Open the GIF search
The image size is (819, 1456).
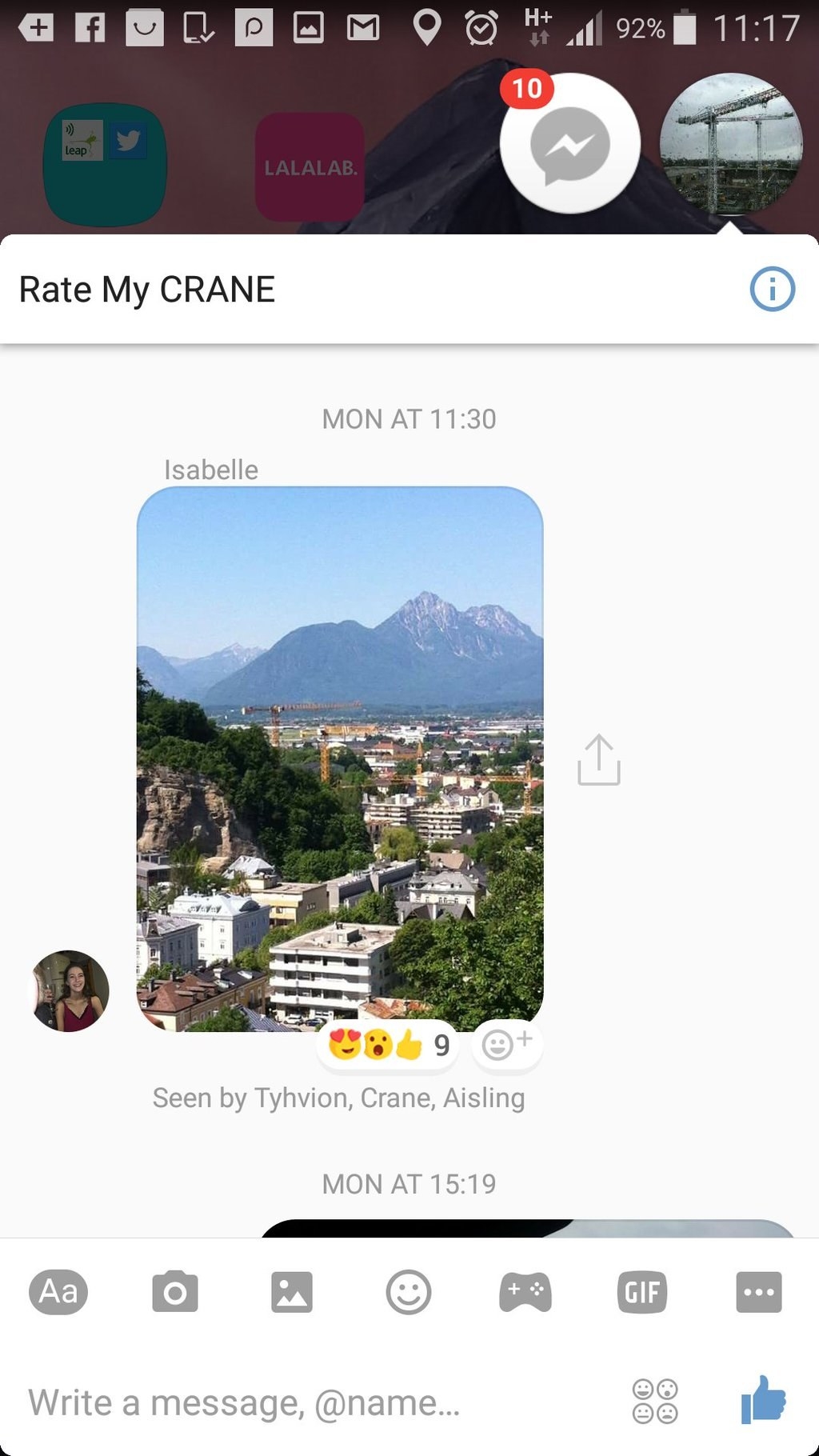point(642,1292)
